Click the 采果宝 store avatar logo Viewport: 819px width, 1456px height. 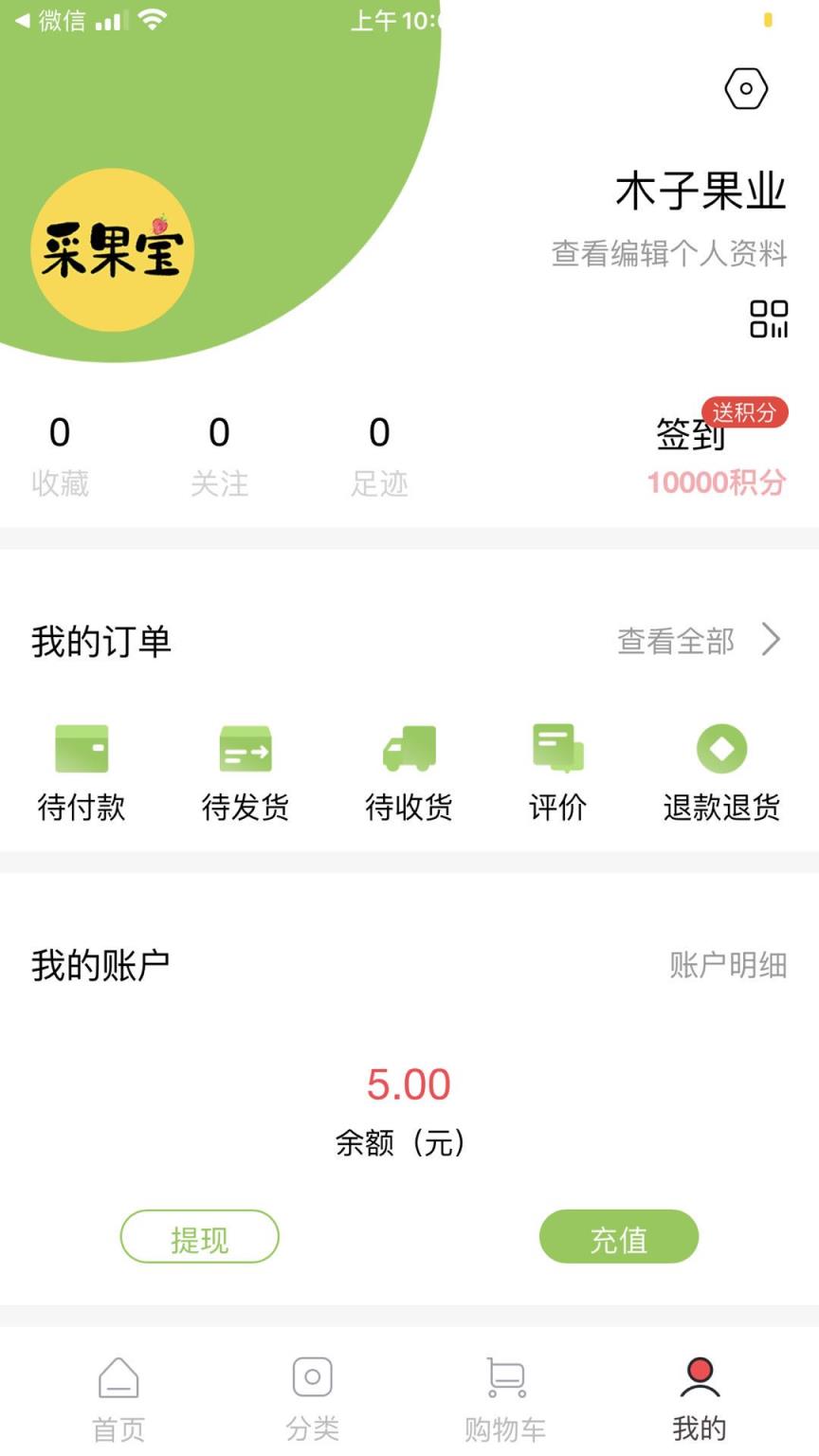[x=111, y=246]
